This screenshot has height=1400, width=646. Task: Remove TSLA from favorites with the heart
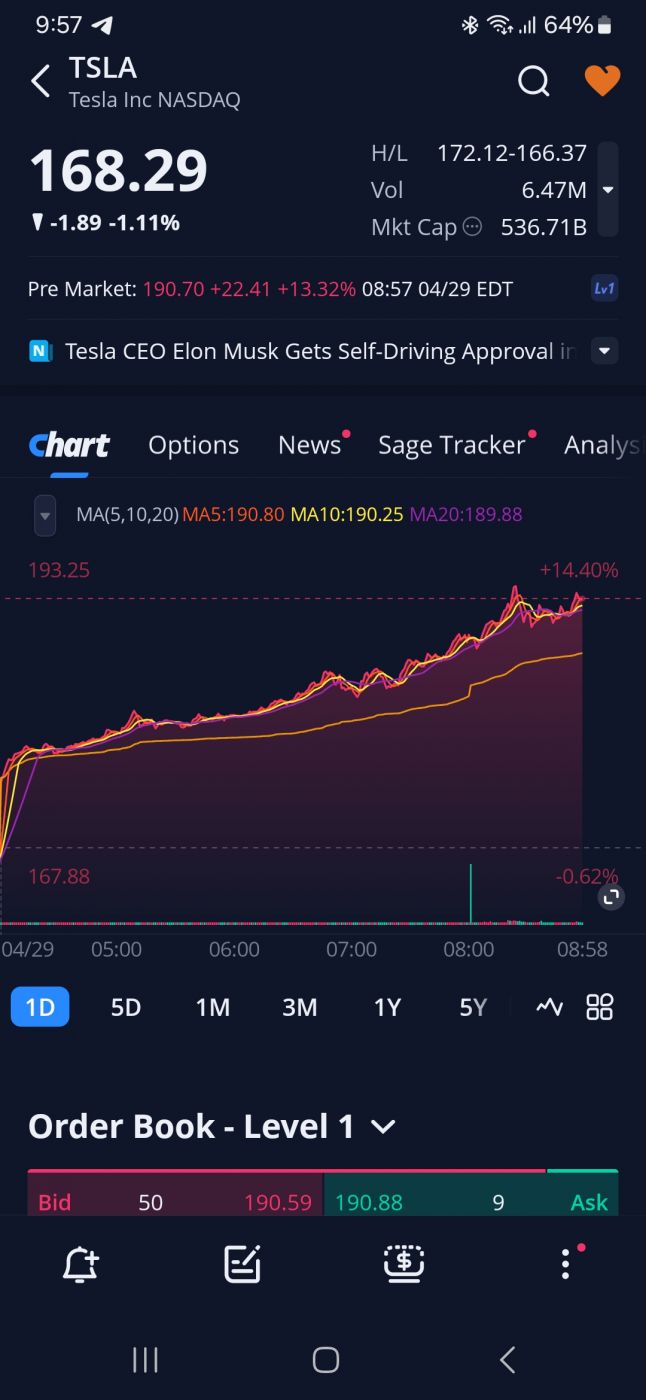(602, 81)
